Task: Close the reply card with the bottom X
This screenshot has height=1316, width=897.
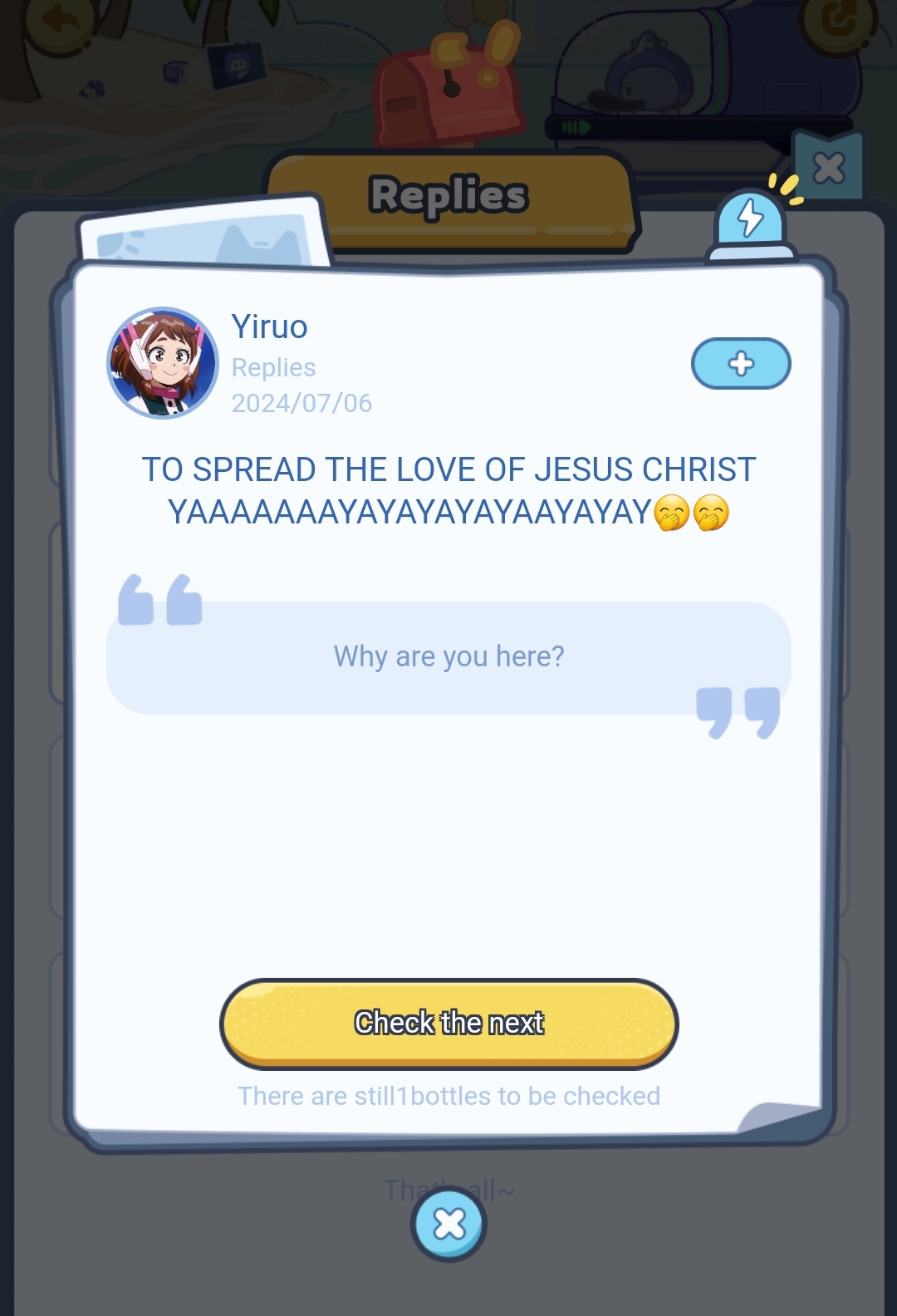Action: [x=448, y=1224]
